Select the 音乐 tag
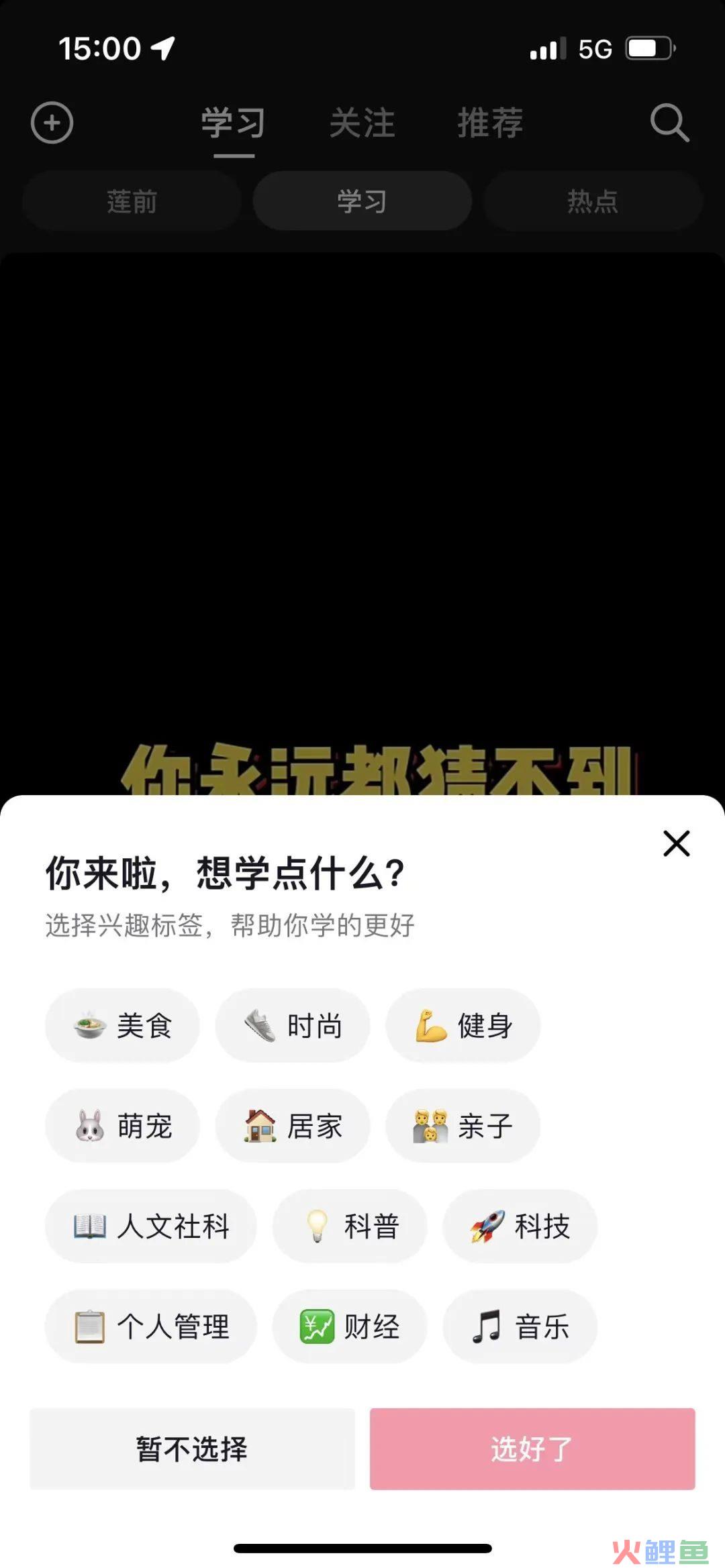725x1568 pixels. point(520,1326)
